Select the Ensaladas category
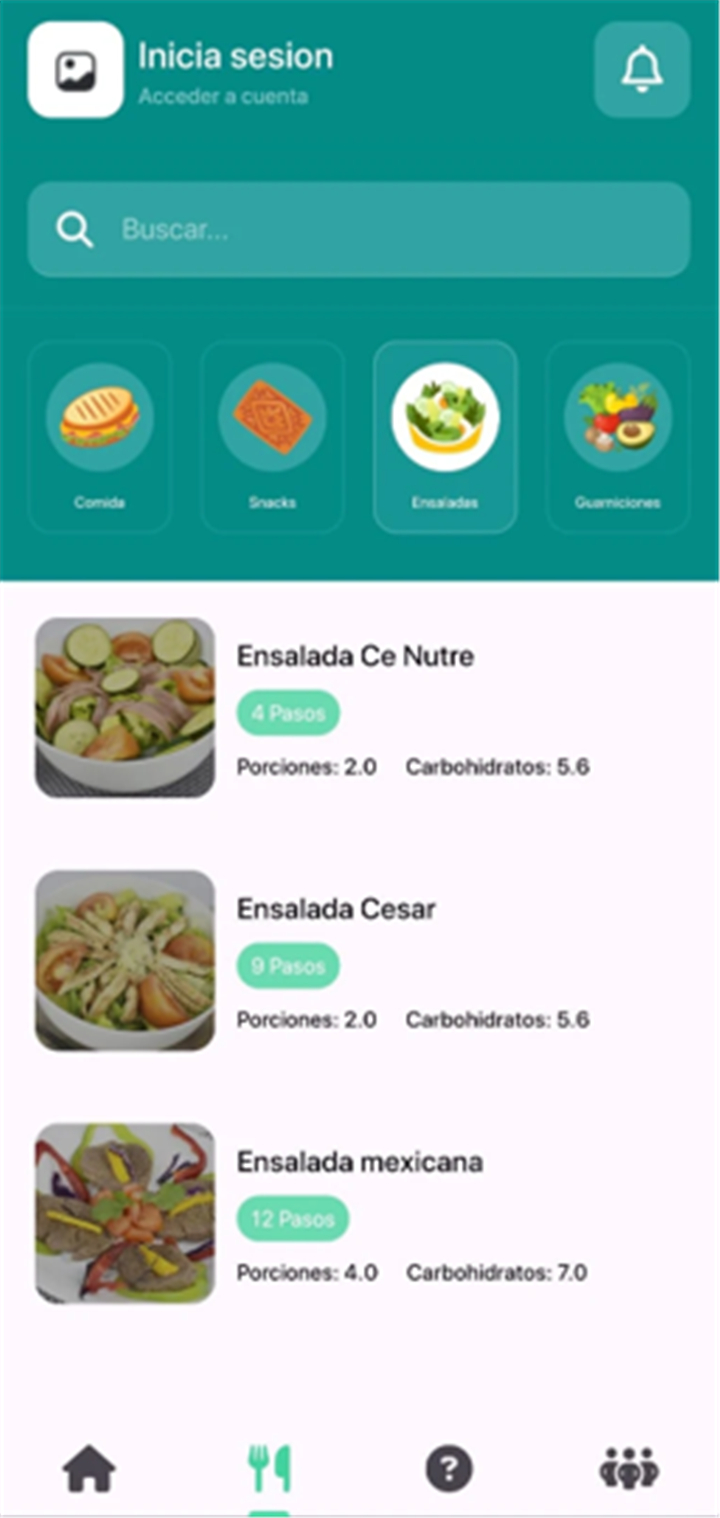Viewport: 720px width, 1518px height. 445,437
